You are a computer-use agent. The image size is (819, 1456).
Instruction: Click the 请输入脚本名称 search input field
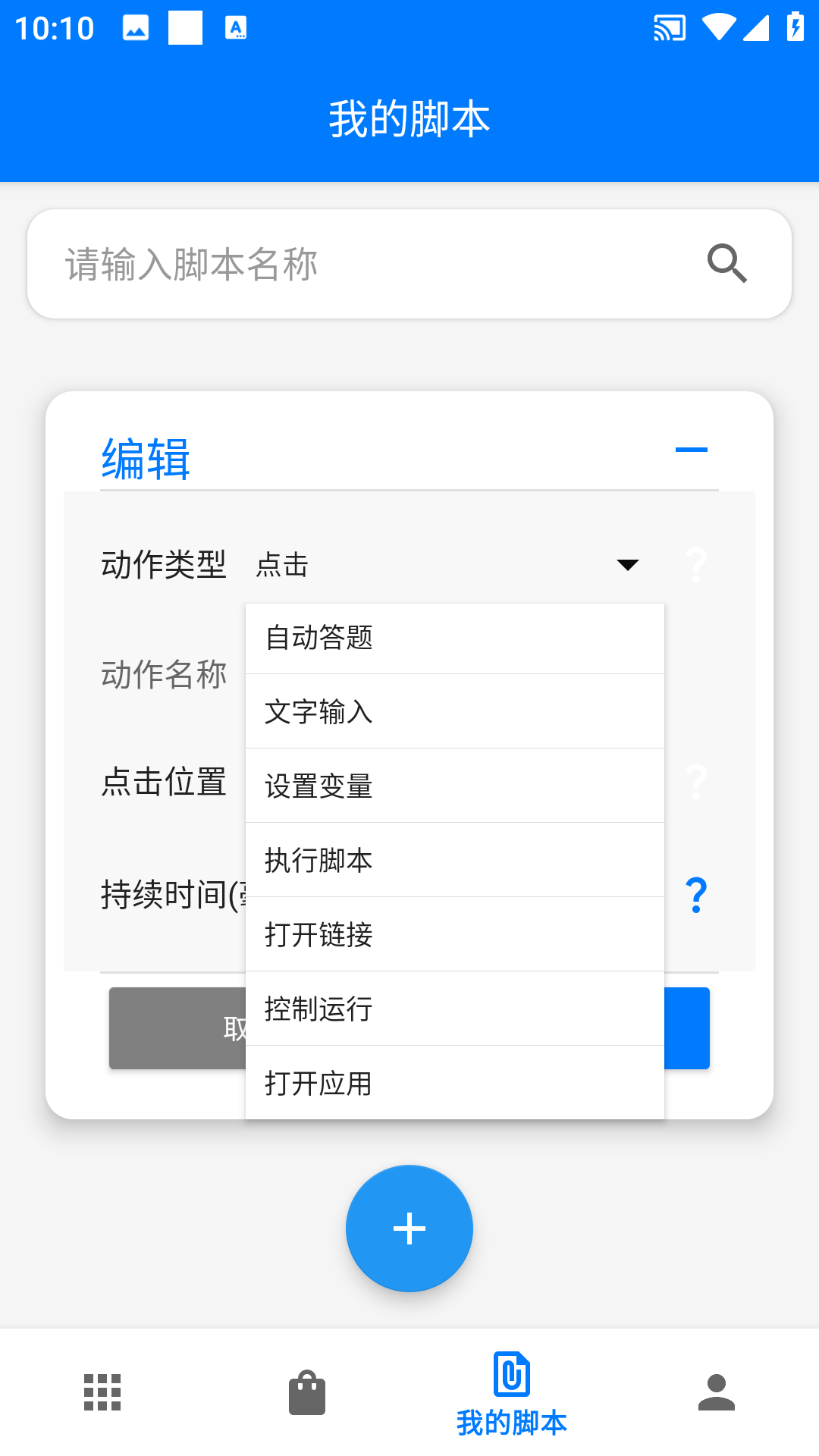tap(341, 262)
